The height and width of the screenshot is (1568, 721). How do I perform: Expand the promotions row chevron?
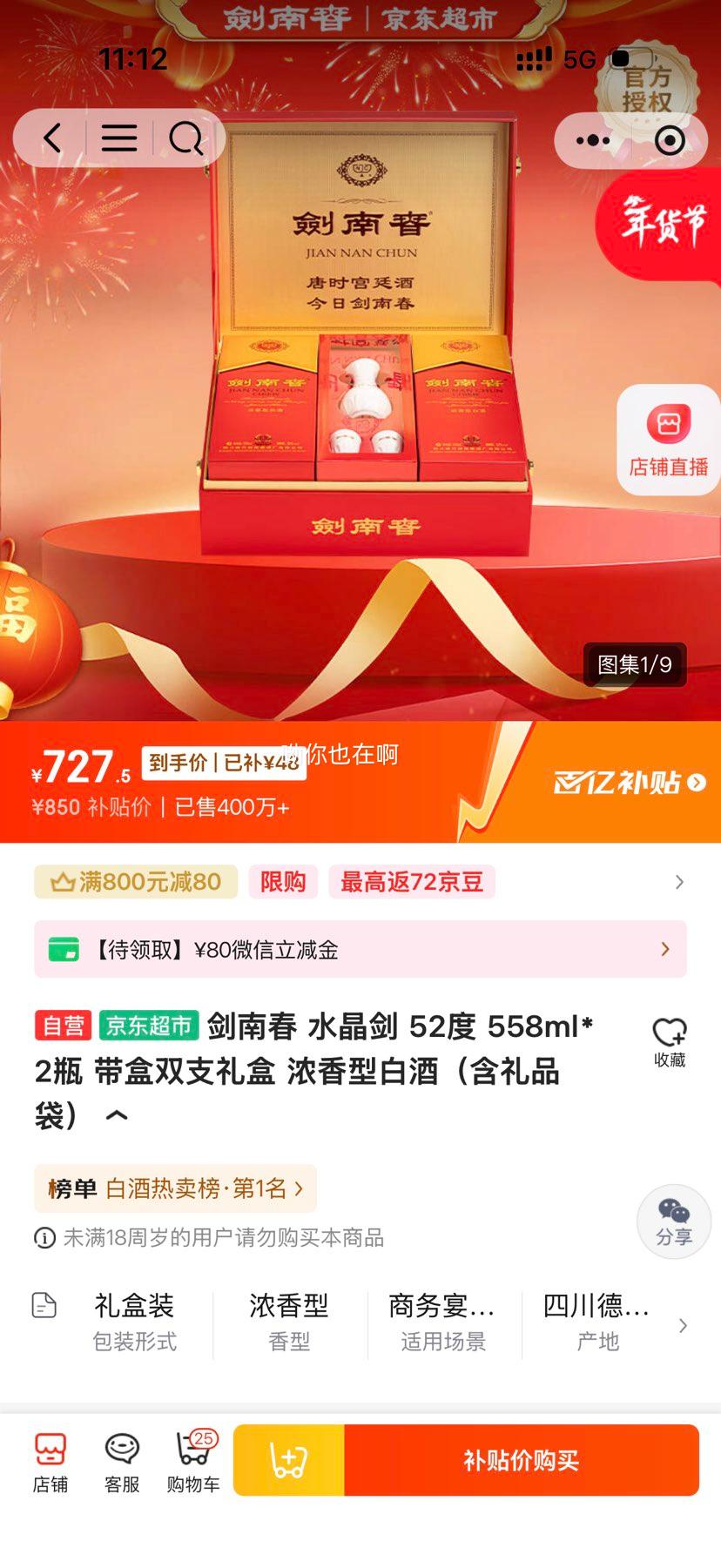pyautogui.click(x=678, y=882)
